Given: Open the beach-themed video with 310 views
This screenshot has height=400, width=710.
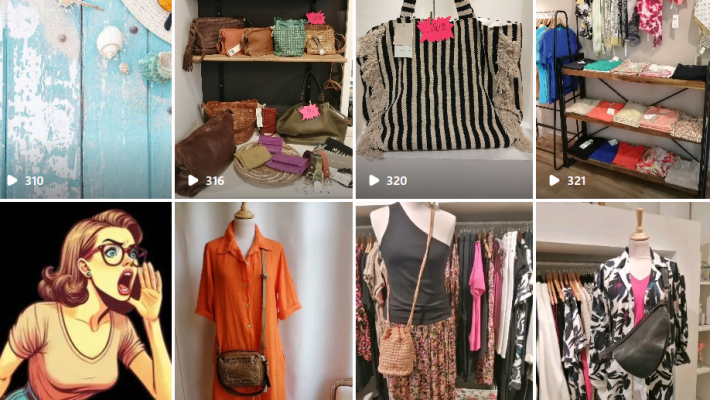Looking at the screenshot, I should [85, 98].
